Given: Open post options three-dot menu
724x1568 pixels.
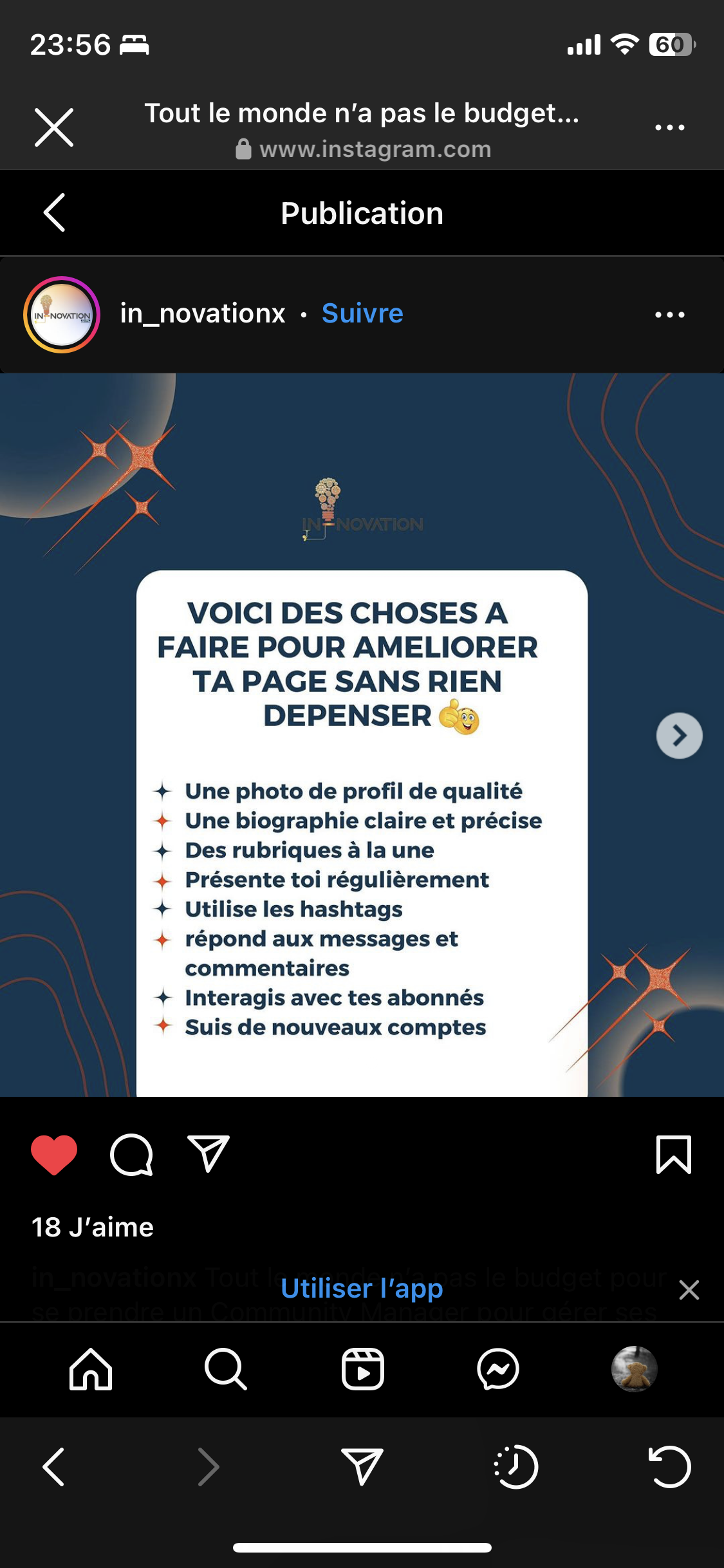Looking at the screenshot, I should point(669,315).
